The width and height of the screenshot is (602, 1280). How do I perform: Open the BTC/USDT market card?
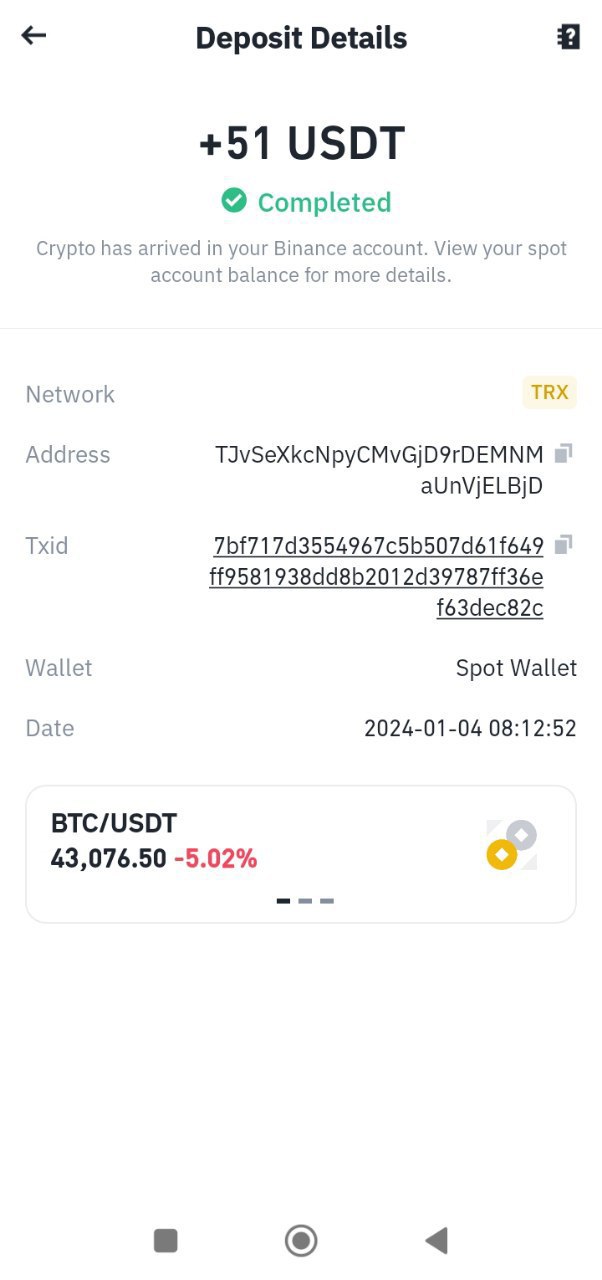tap(300, 853)
